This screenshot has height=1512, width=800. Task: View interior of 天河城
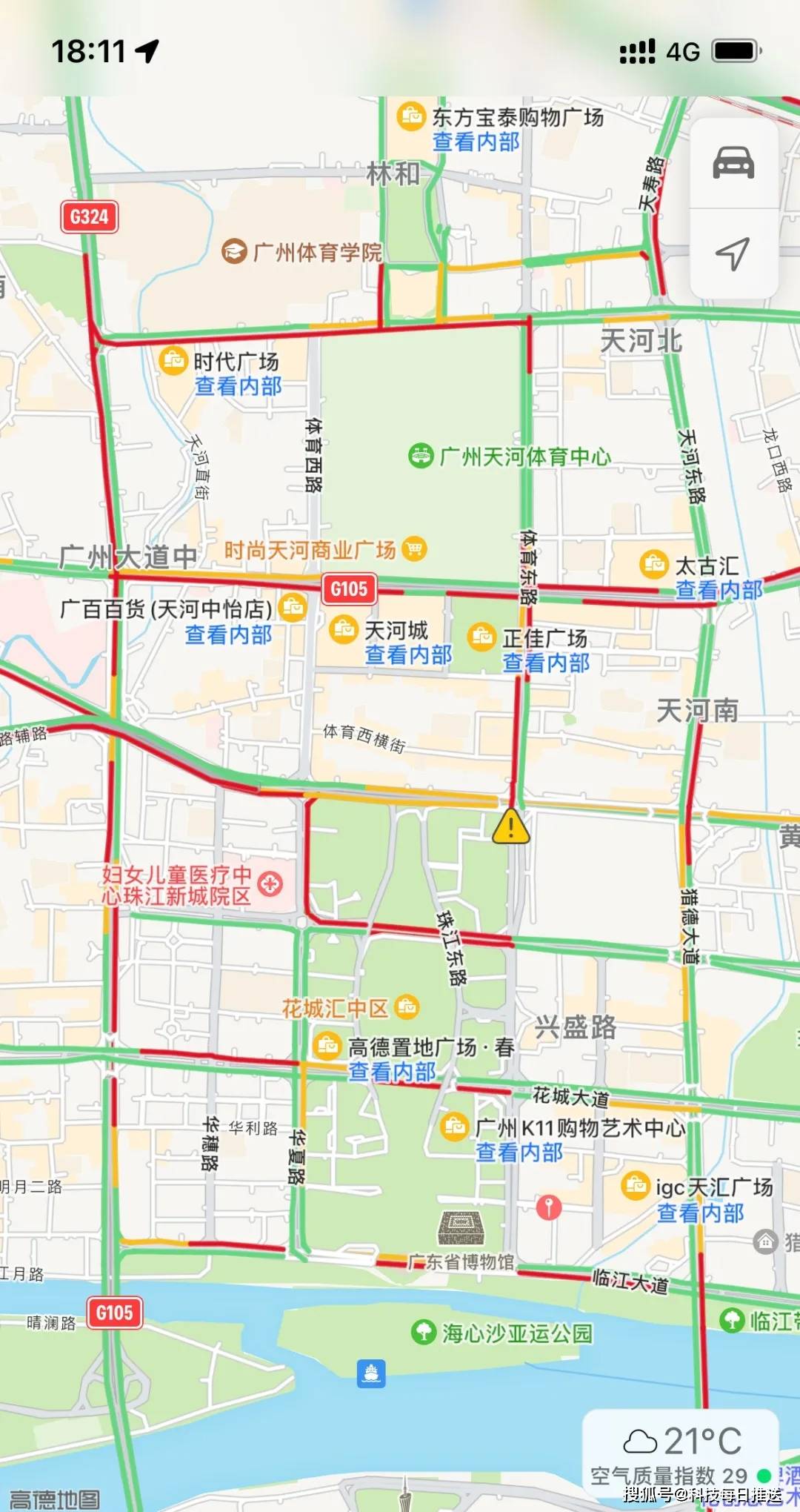pos(408,655)
